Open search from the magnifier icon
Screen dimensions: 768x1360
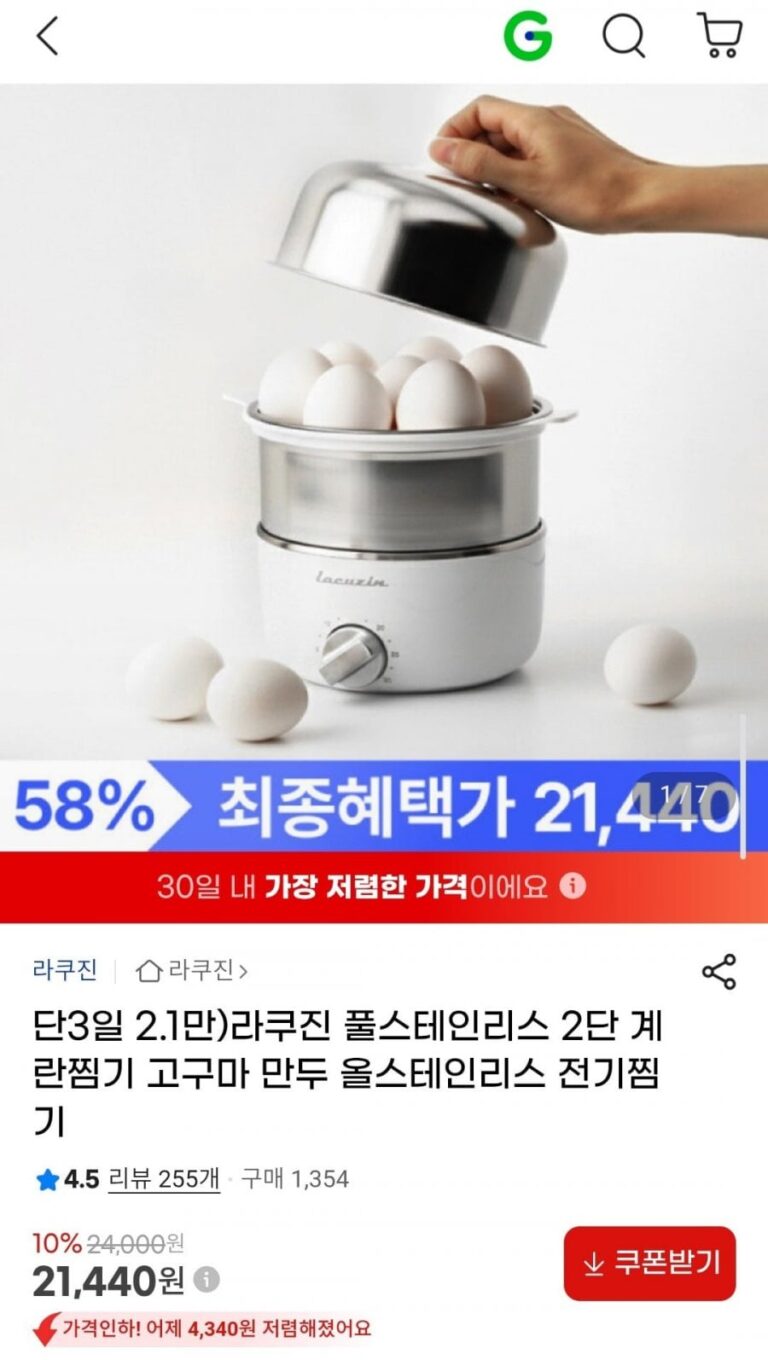pyautogui.click(x=623, y=38)
